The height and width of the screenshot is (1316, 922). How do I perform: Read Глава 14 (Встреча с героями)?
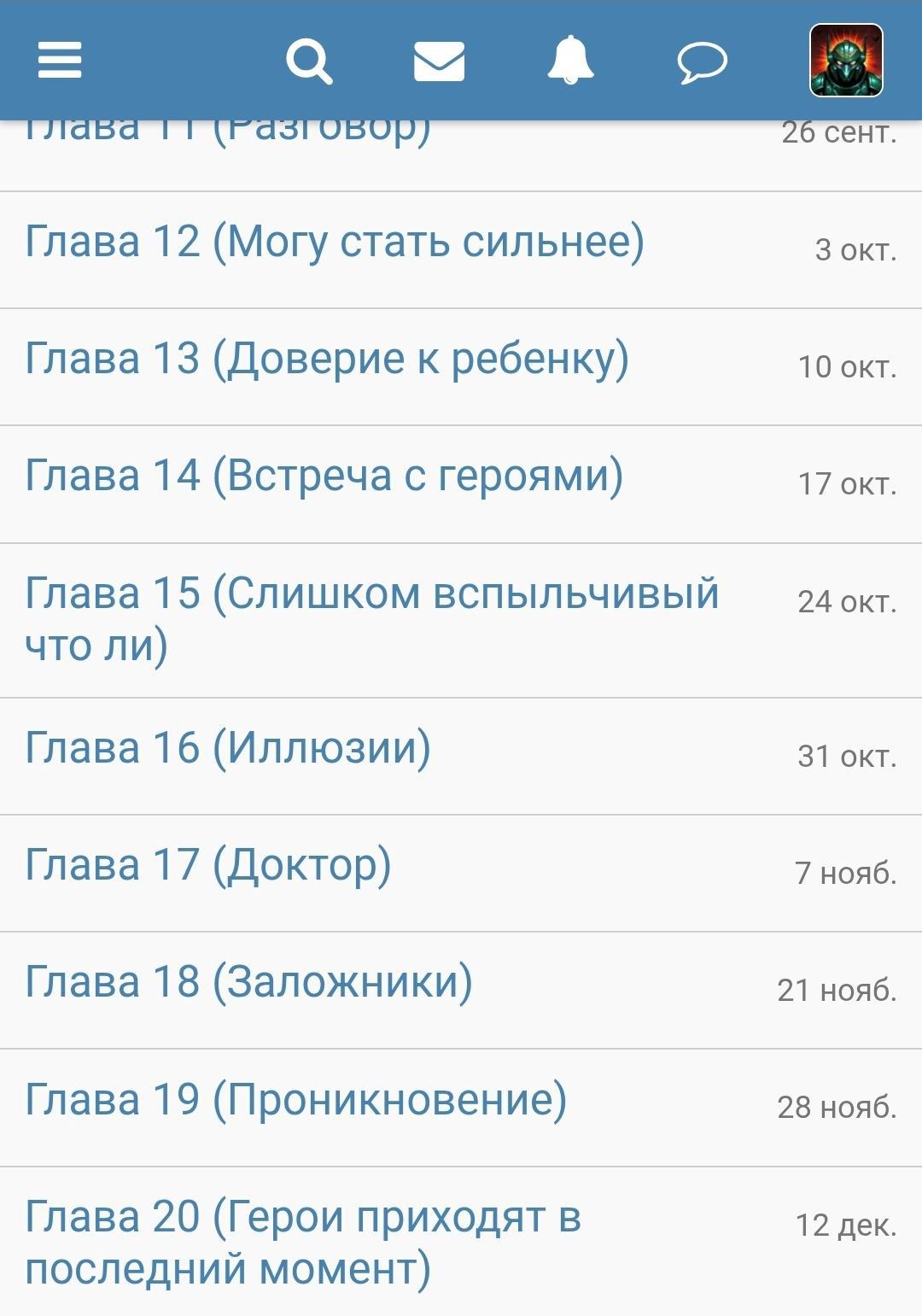tap(324, 476)
